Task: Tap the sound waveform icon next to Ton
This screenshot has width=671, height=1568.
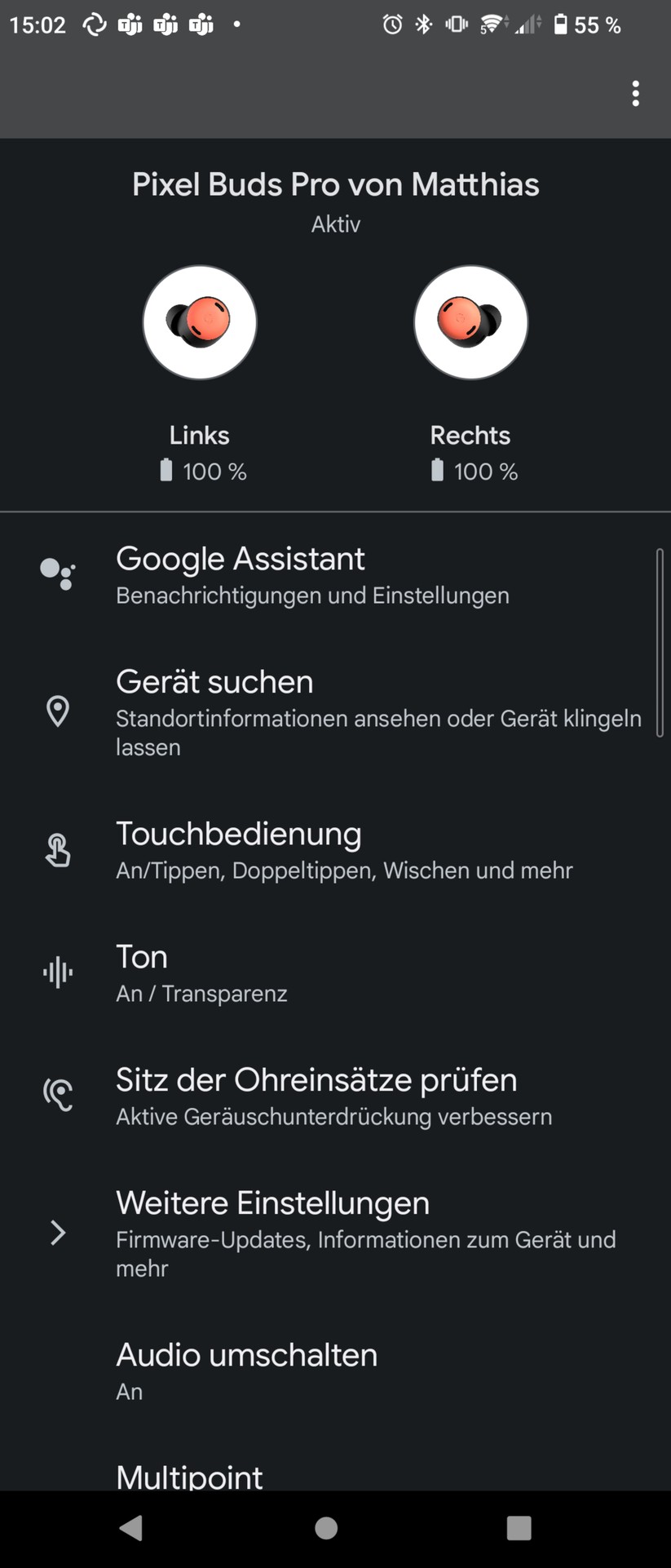Action: [x=57, y=972]
